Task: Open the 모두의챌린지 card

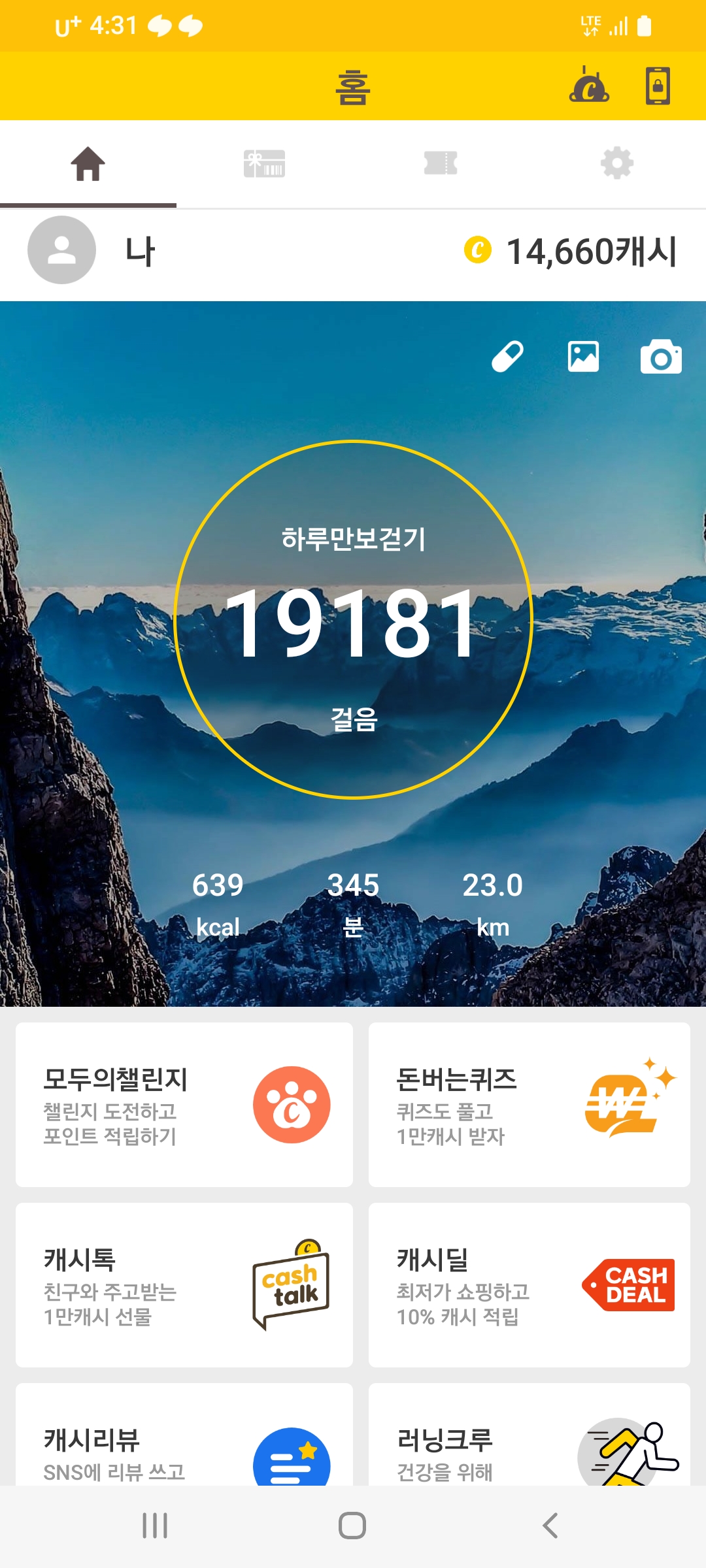Action: click(184, 1105)
